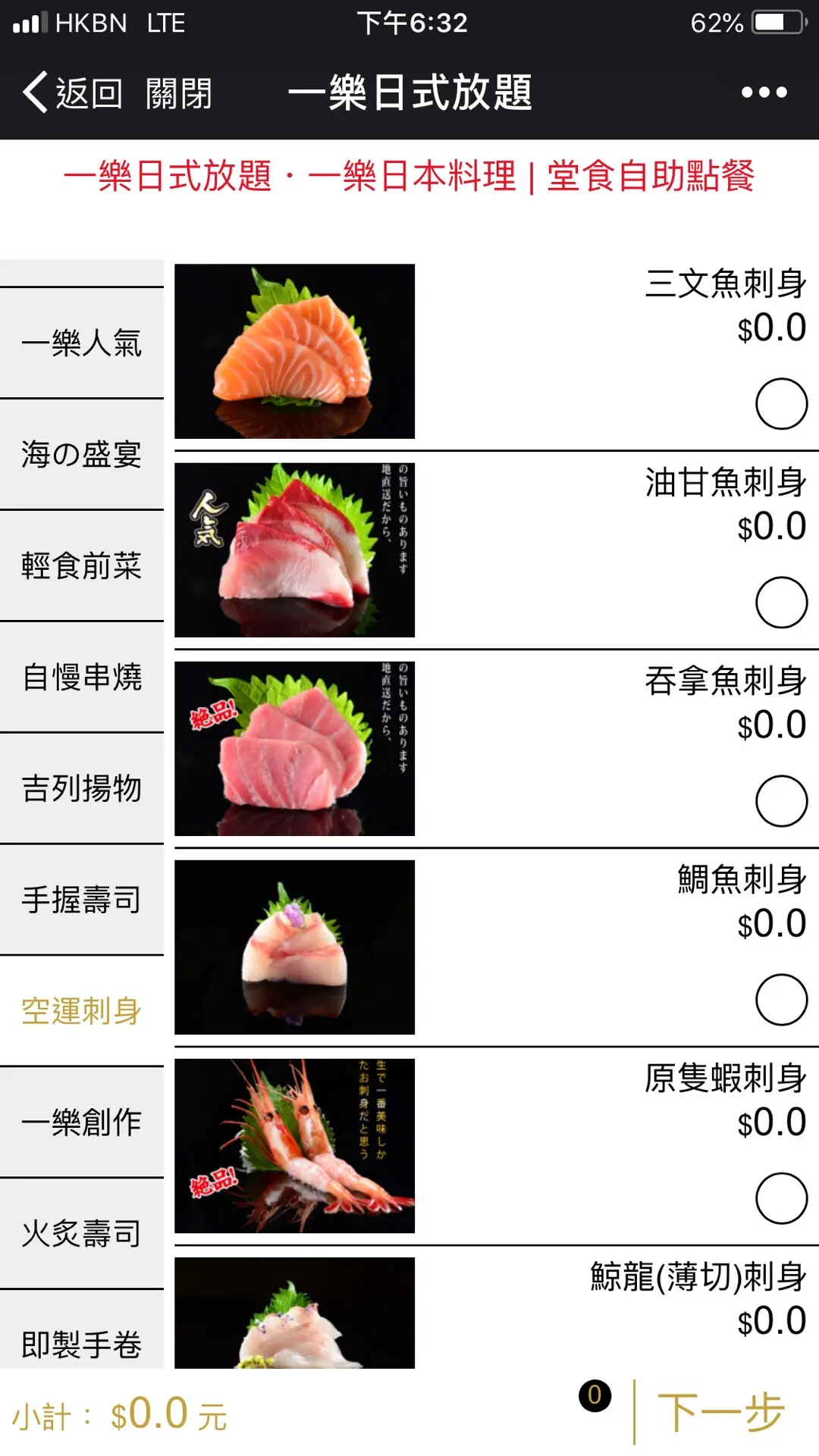Viewport: 819px width, 1456px height.
Task: Select the 原隻蝦刺身 circle
Action: click(781, 1198)
